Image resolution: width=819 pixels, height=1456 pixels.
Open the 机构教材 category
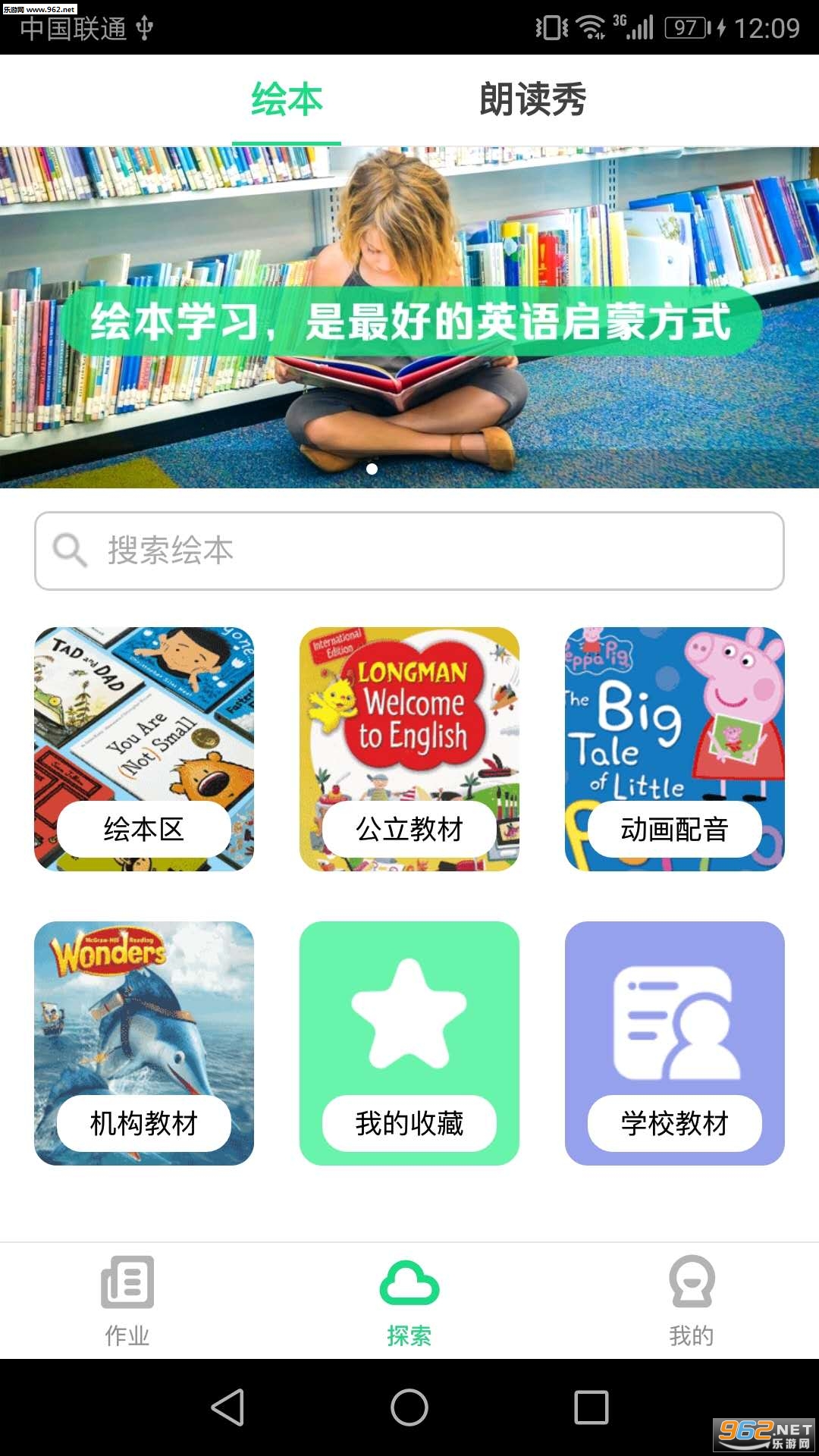click(144, 1043)
